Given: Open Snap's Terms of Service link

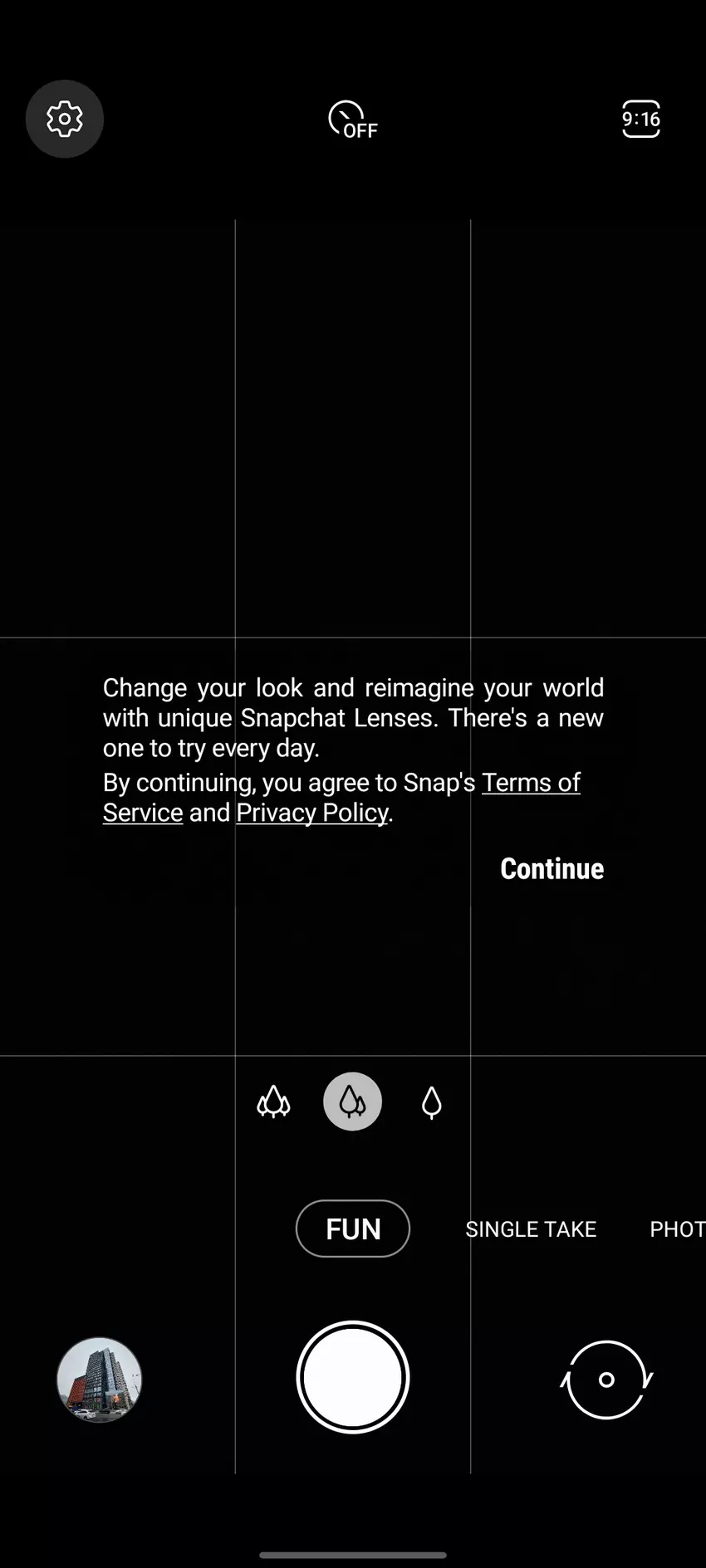Looking at the screenshot, I should pos(530,783).
